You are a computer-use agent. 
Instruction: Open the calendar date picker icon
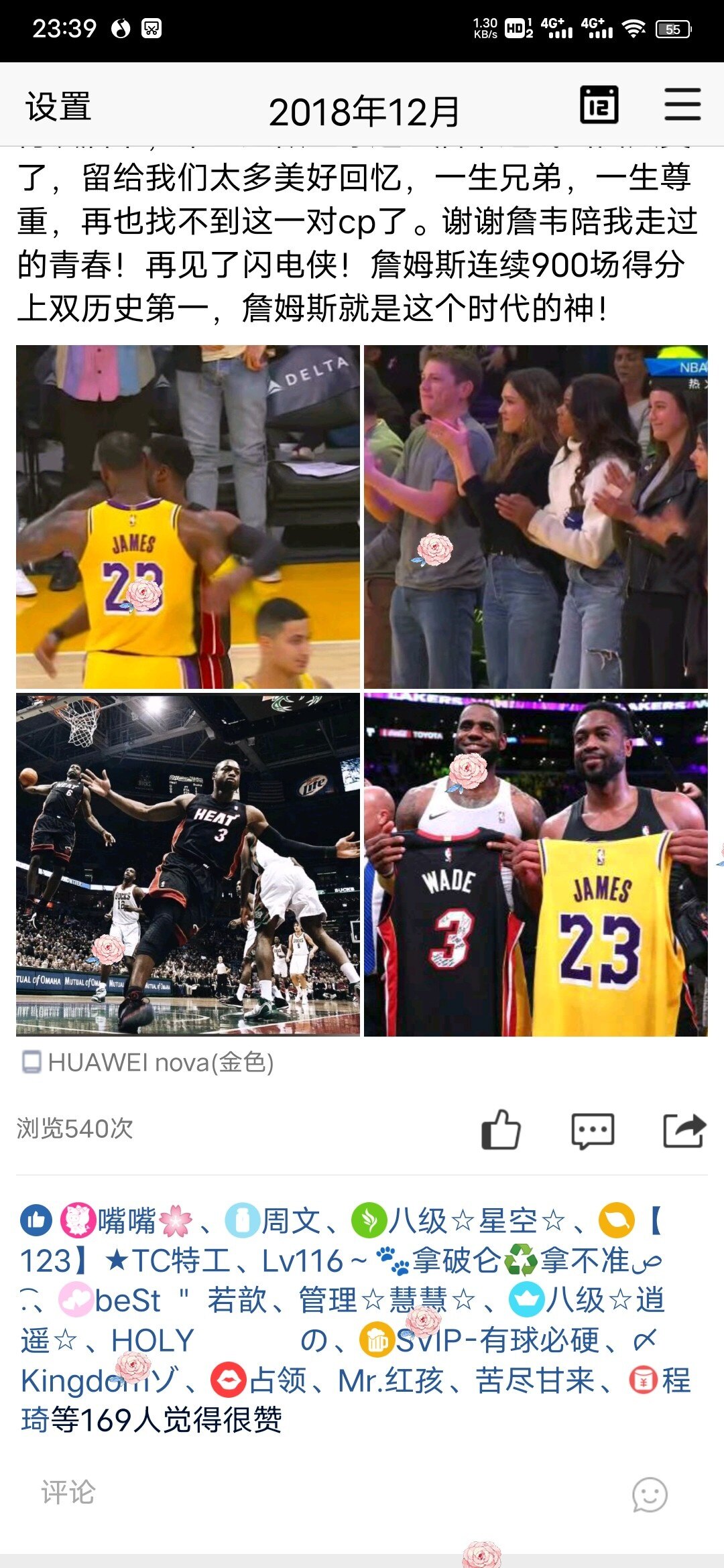(599, 105)
